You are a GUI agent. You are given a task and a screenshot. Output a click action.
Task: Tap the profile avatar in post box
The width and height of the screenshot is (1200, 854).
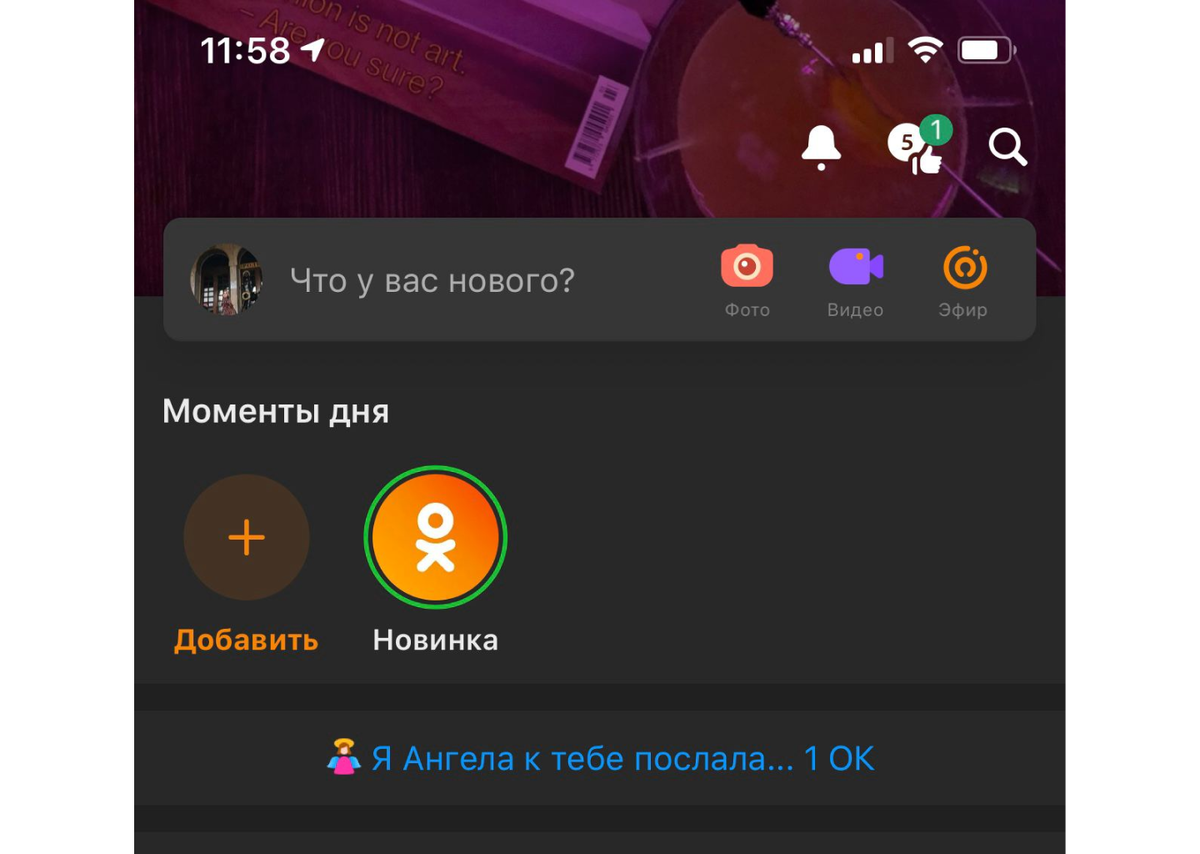pos(227,280)
